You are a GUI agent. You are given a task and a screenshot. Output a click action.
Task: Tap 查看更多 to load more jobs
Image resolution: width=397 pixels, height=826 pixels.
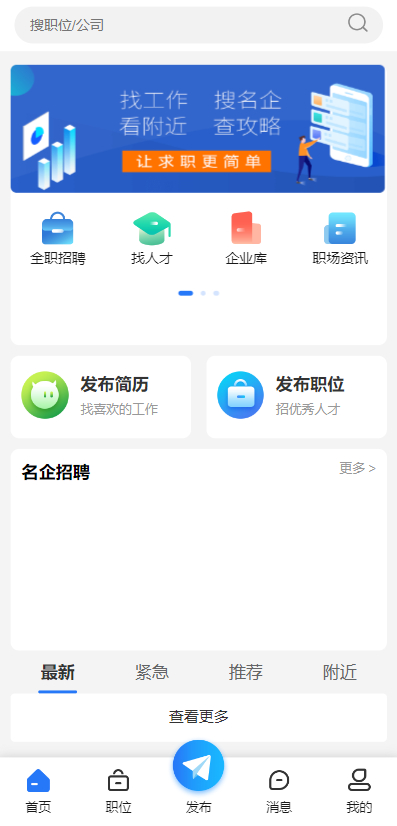pos(198,717)
